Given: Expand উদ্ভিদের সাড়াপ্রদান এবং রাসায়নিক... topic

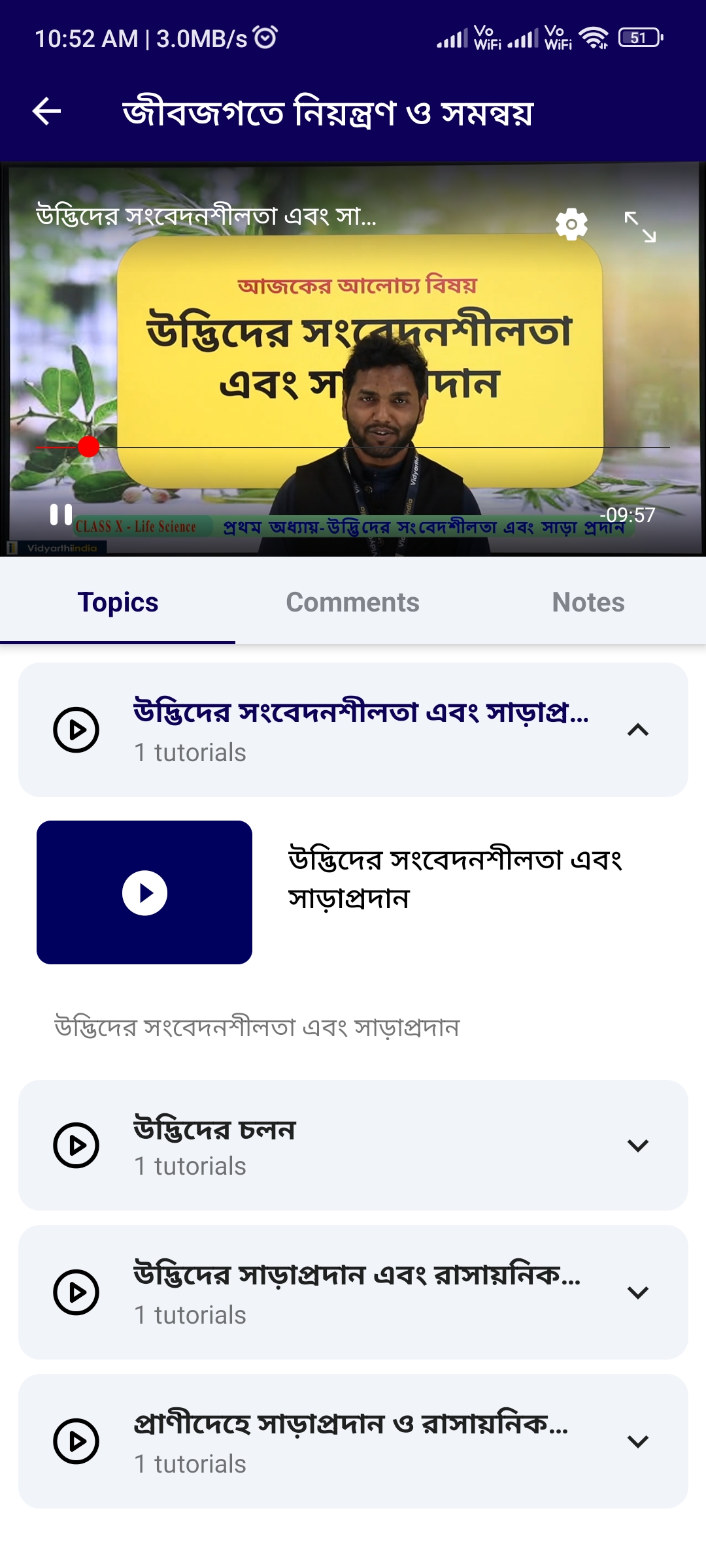Looking at the screenshot, I should (x=637, y=1292).
